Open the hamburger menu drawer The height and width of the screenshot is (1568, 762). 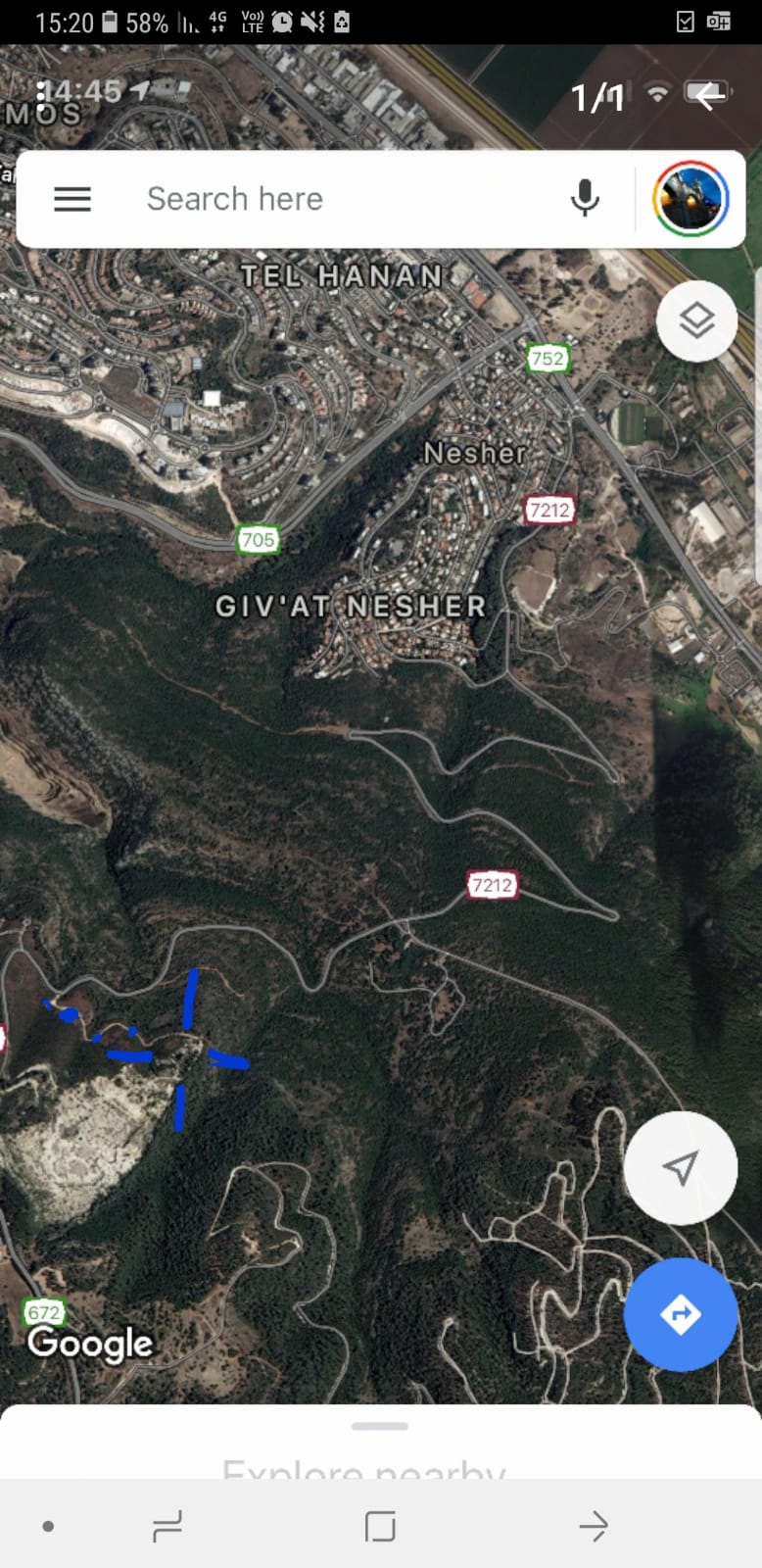[x=72, y=200]
